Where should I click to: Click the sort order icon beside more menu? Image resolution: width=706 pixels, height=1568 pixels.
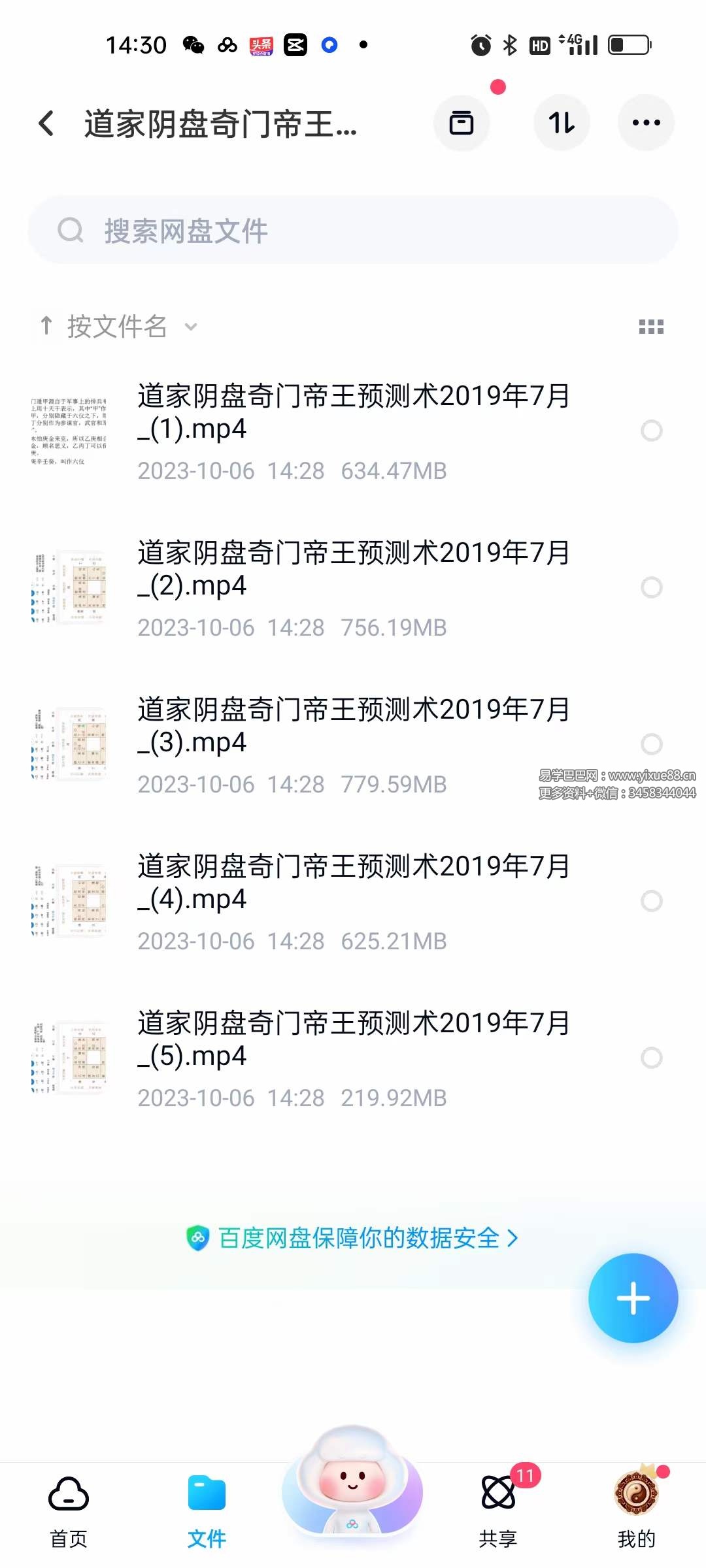point(561,122)
